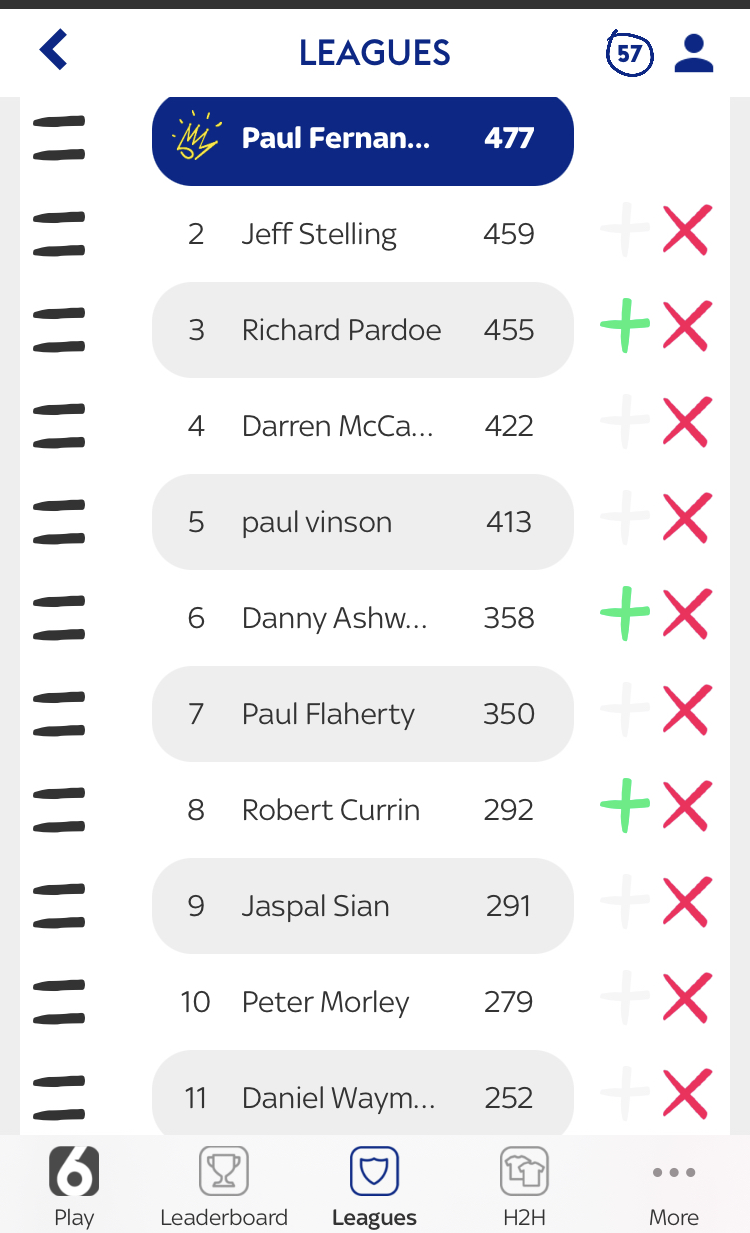750x1233 pixels.
Task: Tap the 57 badge in the header
Action: tap(630, 53)
